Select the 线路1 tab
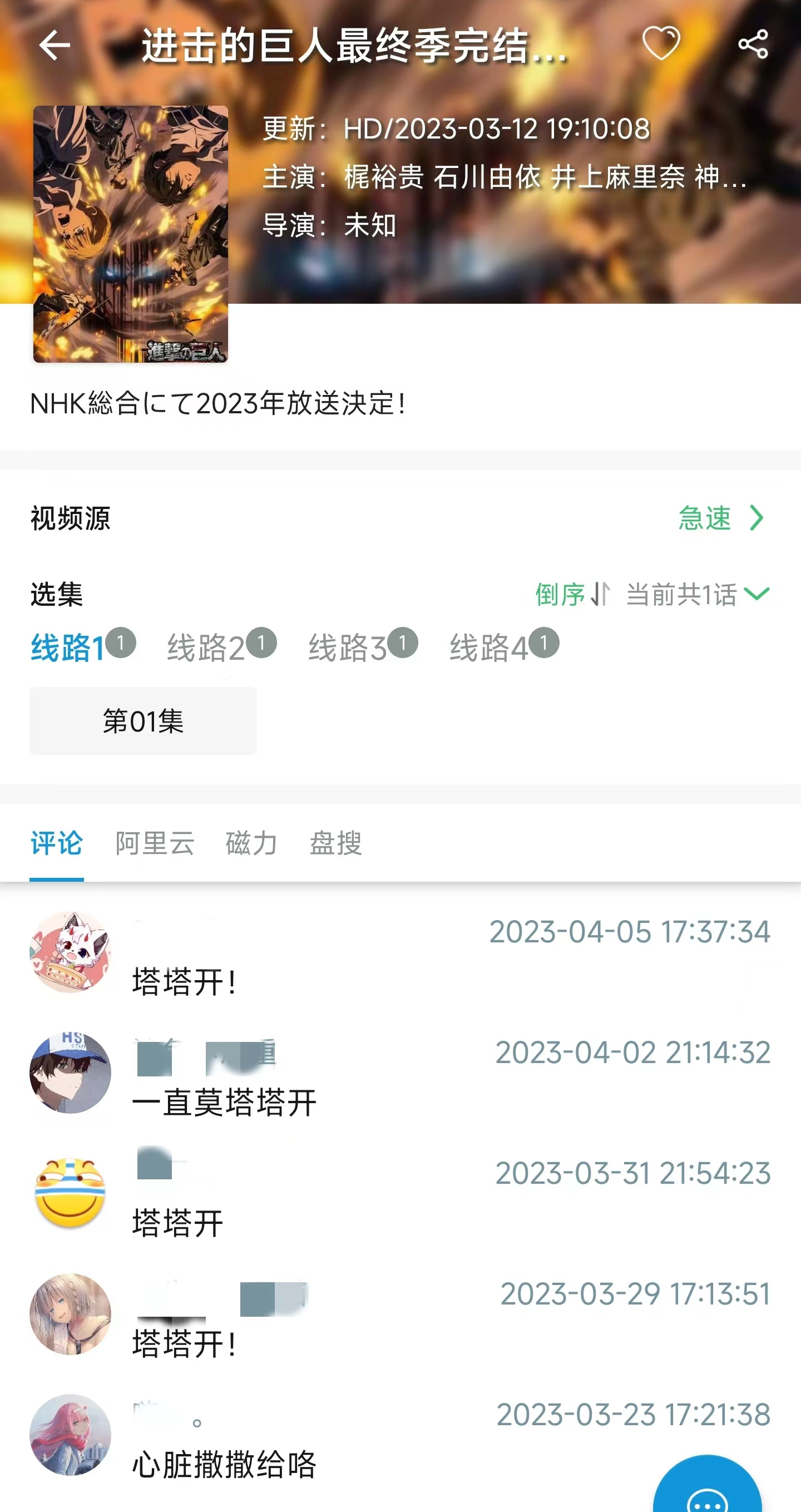801x1512 pixels. coord(68,648)
